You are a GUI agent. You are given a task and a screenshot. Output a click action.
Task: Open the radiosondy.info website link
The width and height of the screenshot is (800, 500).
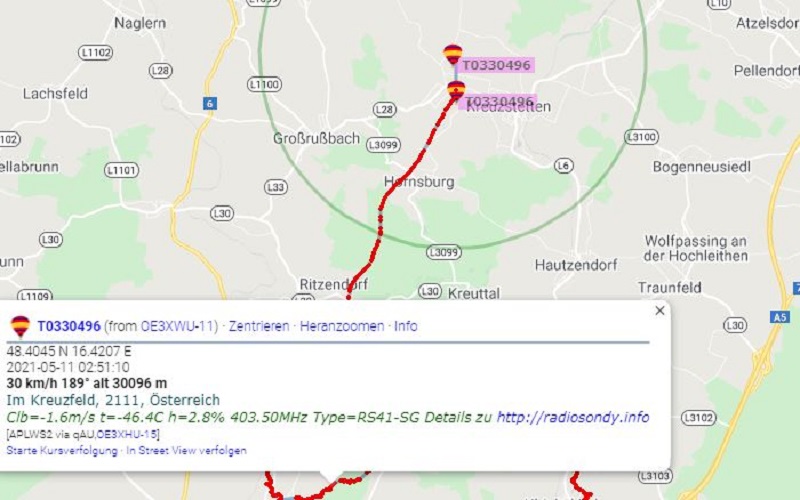click(x=572, y=416)
